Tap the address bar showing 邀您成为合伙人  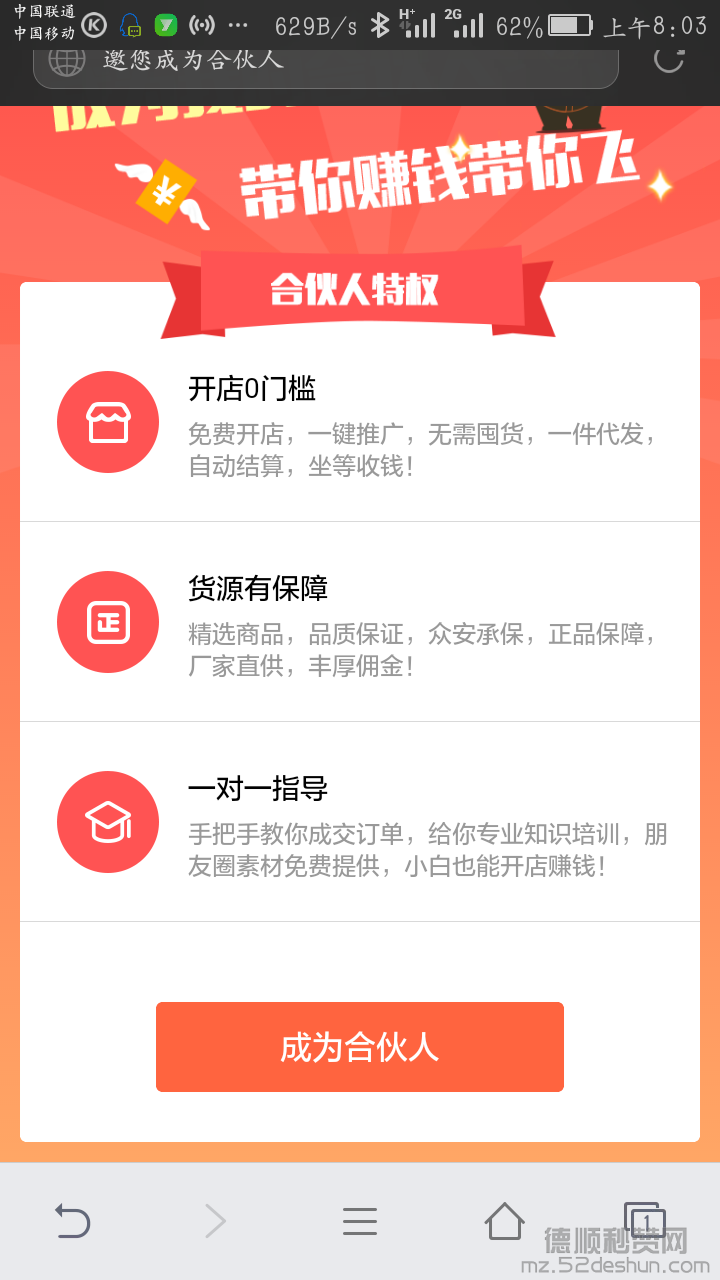[x=325, y=61]
